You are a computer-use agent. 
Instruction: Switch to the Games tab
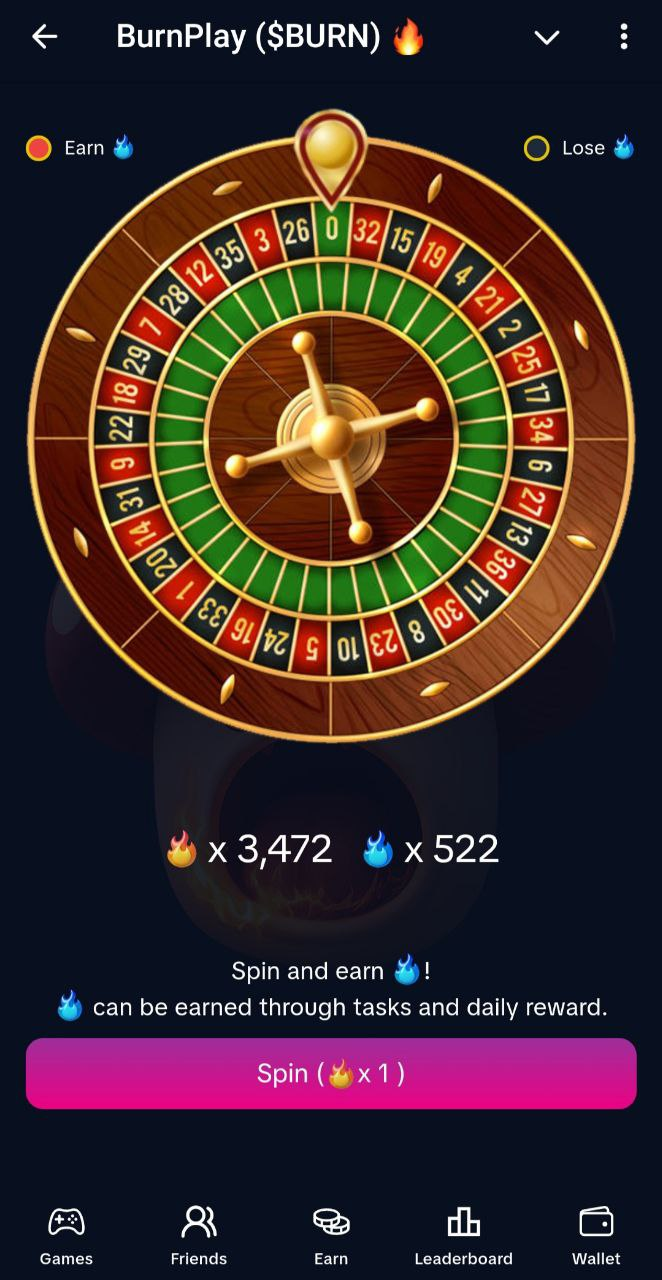66,1235
